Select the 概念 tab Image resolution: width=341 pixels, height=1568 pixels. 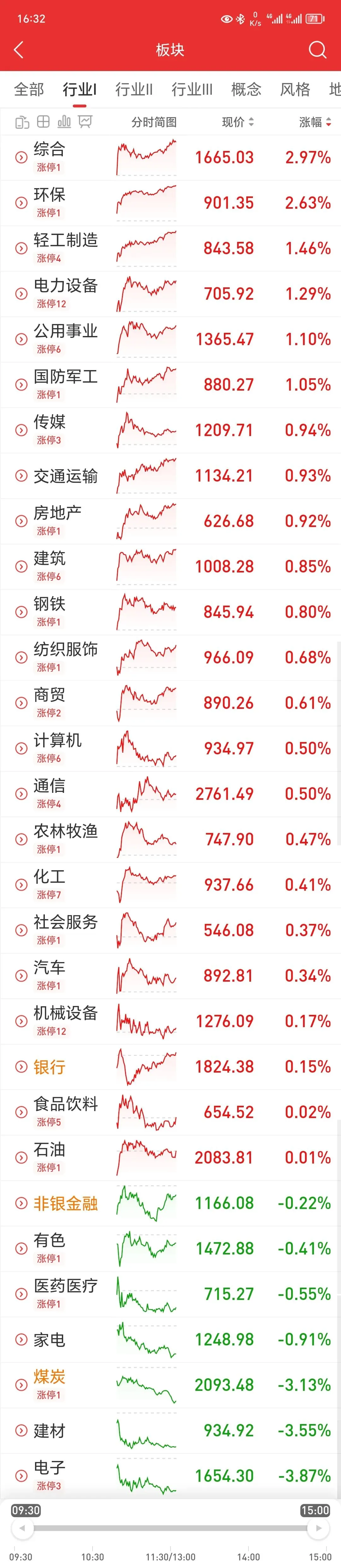coord(246,89)
